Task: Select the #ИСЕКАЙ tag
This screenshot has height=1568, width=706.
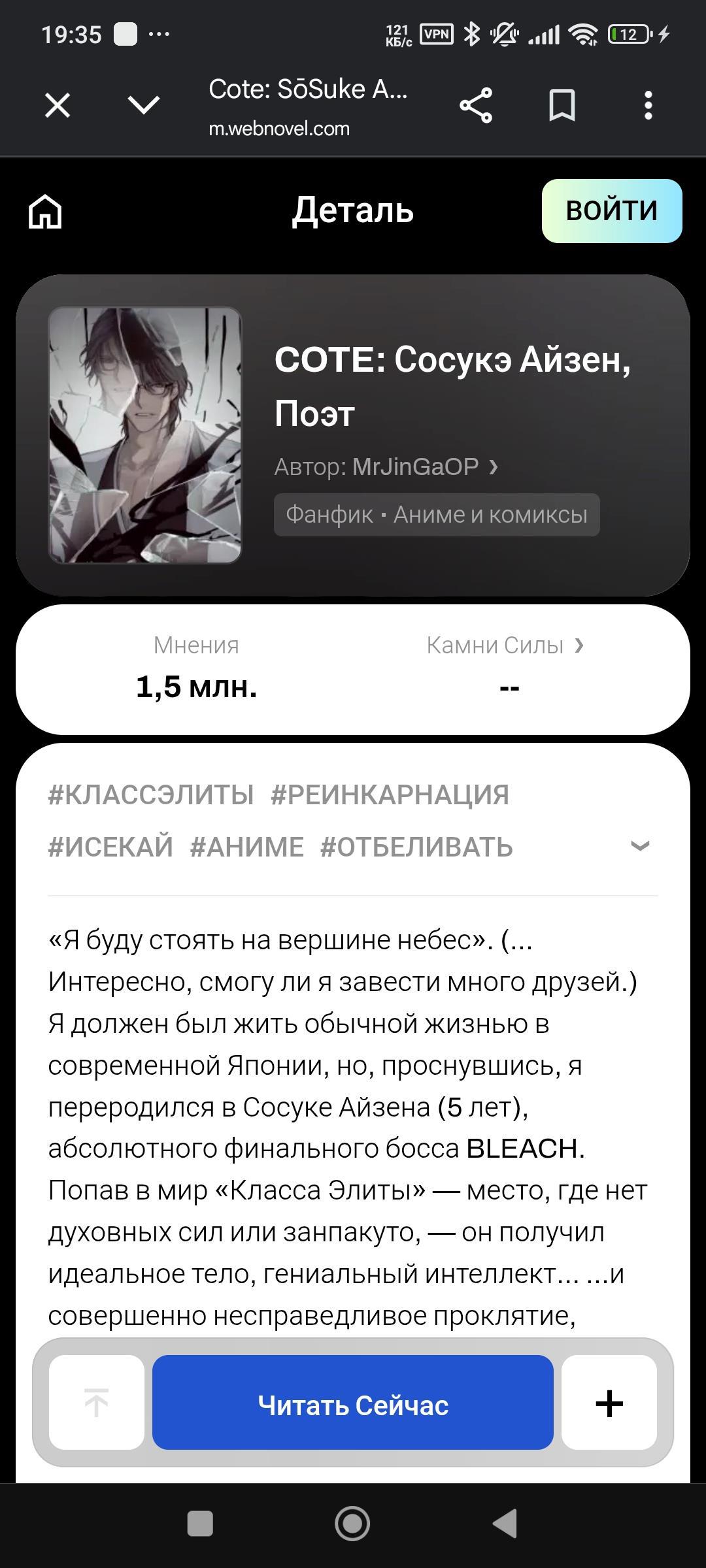Action: click(110, 847)
